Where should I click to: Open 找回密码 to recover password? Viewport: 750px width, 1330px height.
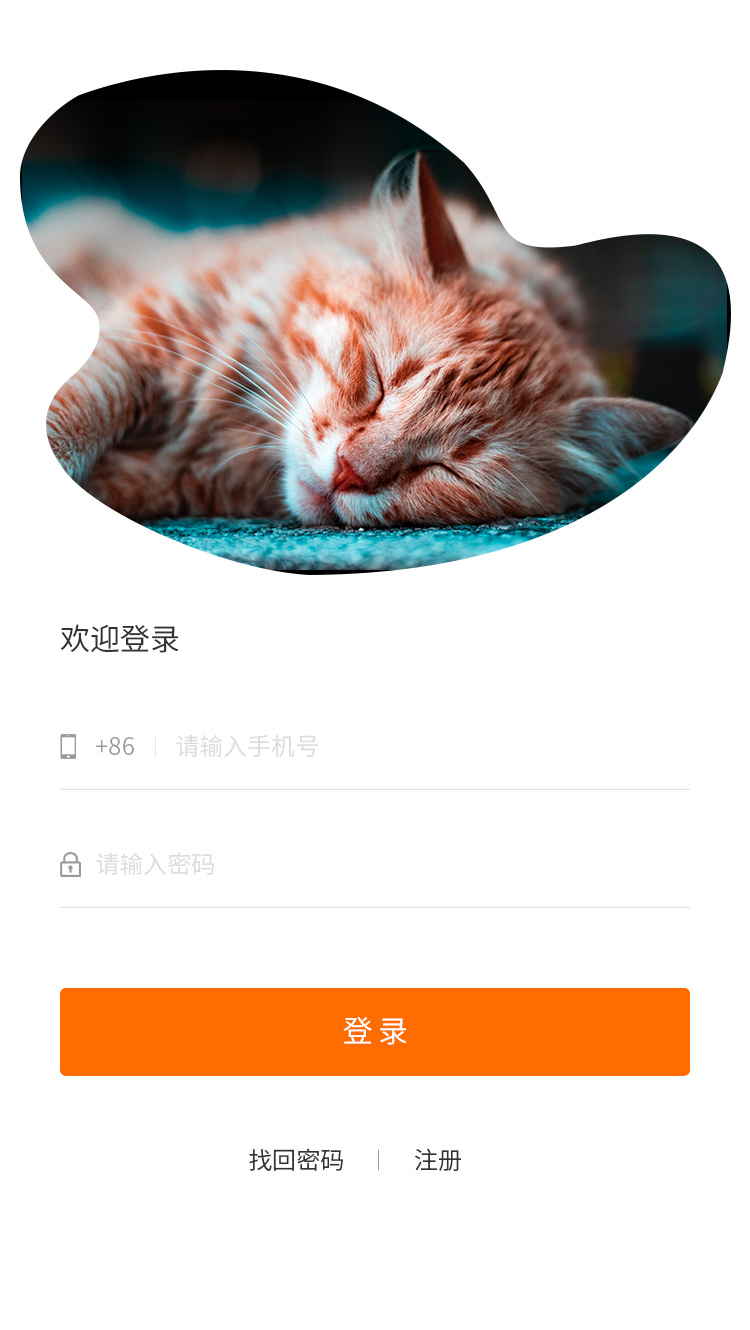click(x=296, y=1161)
